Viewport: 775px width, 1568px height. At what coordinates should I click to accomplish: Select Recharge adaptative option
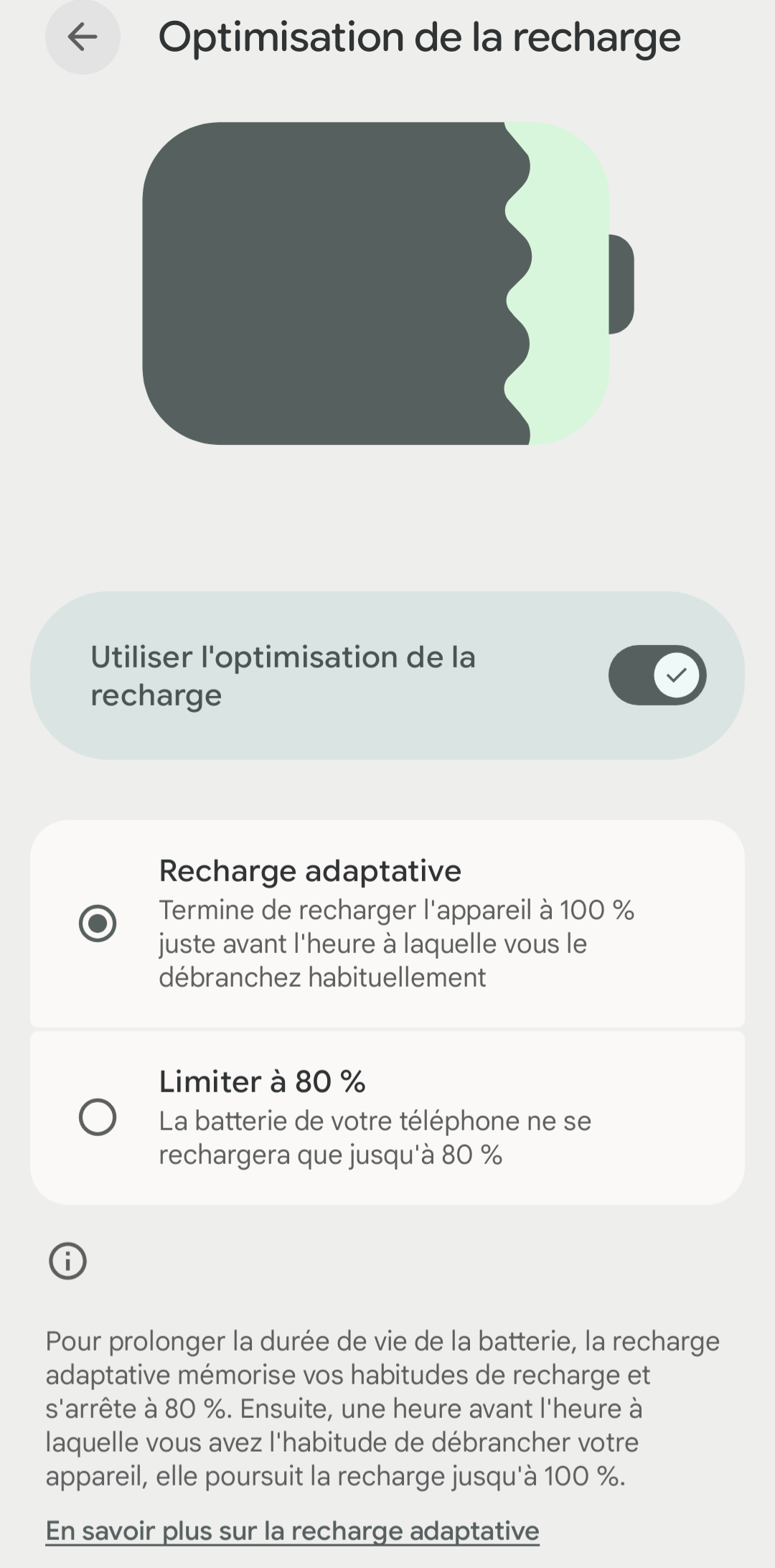98,923
